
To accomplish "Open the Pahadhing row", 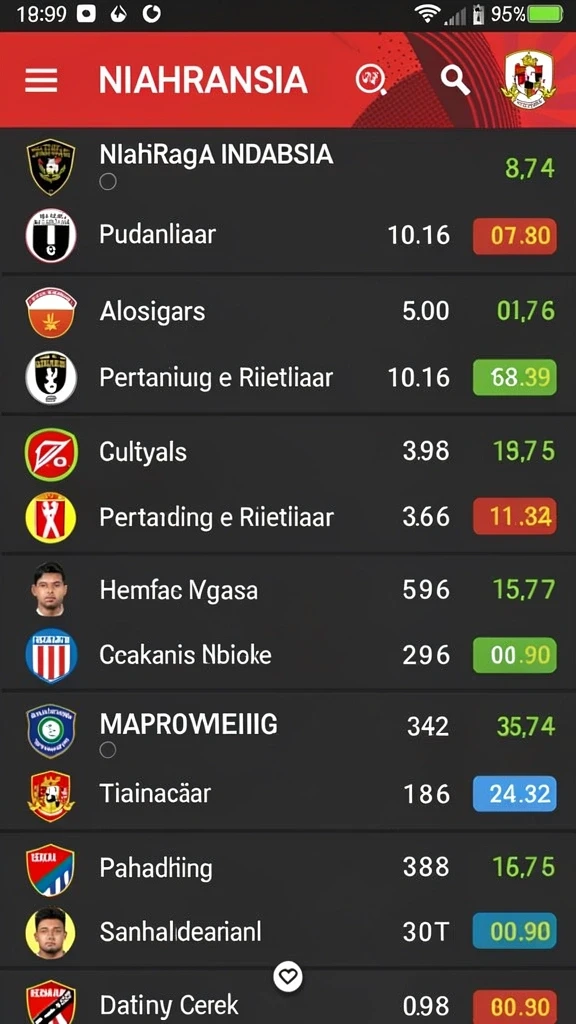I will [288, 868].
